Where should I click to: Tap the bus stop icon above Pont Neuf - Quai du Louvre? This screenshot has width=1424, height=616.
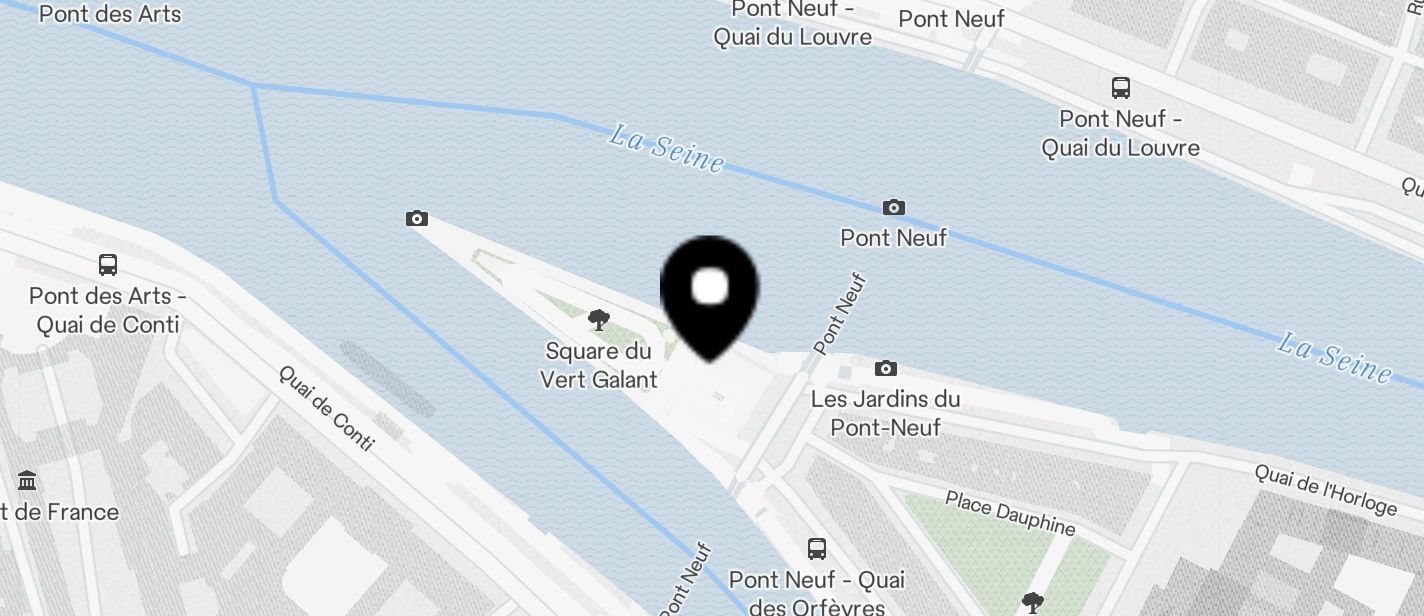click(1121, 88)
